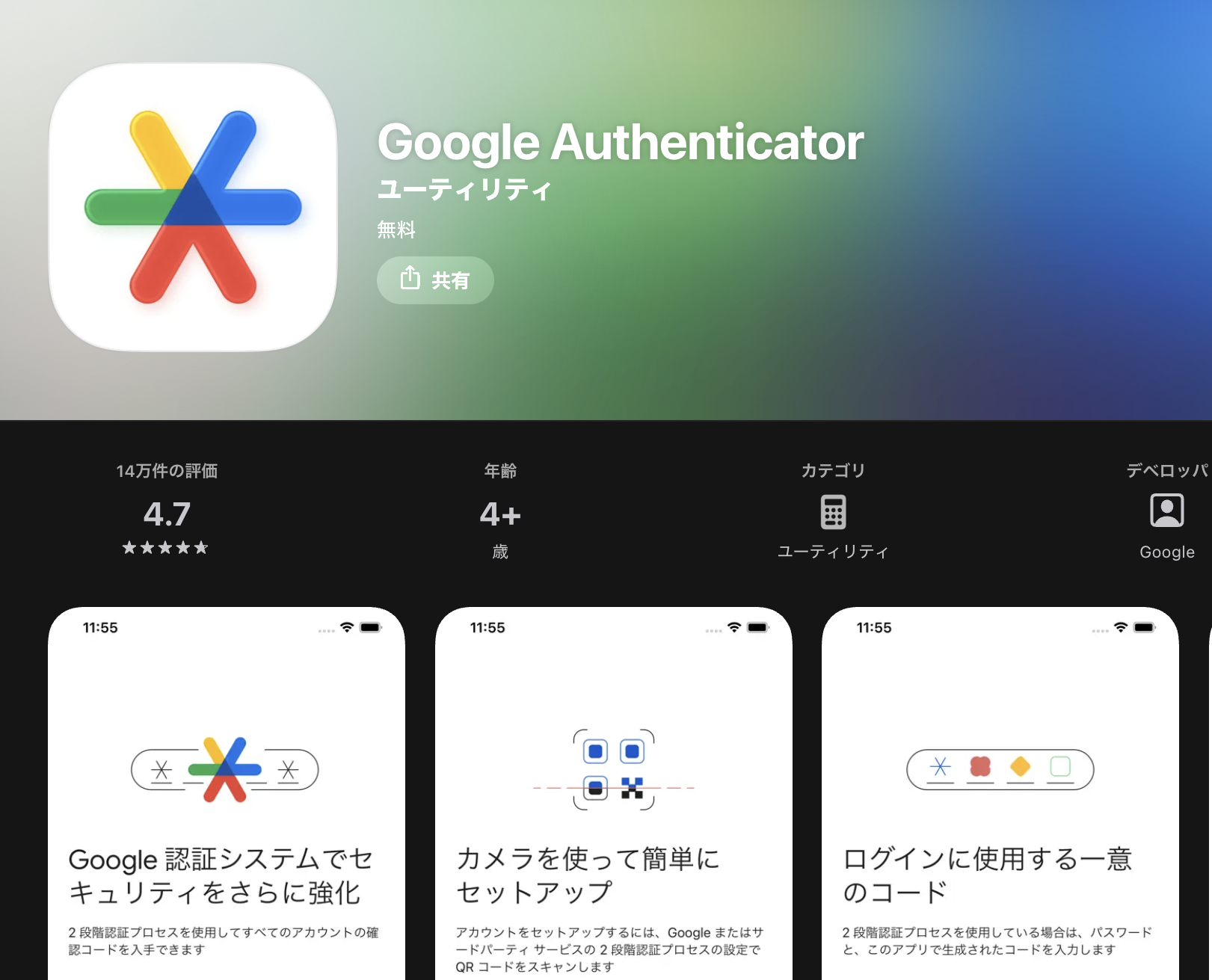The width and height of the screenshot is (1212, 980).
Task: Open the Google developer page
Action: [1166, 514]
